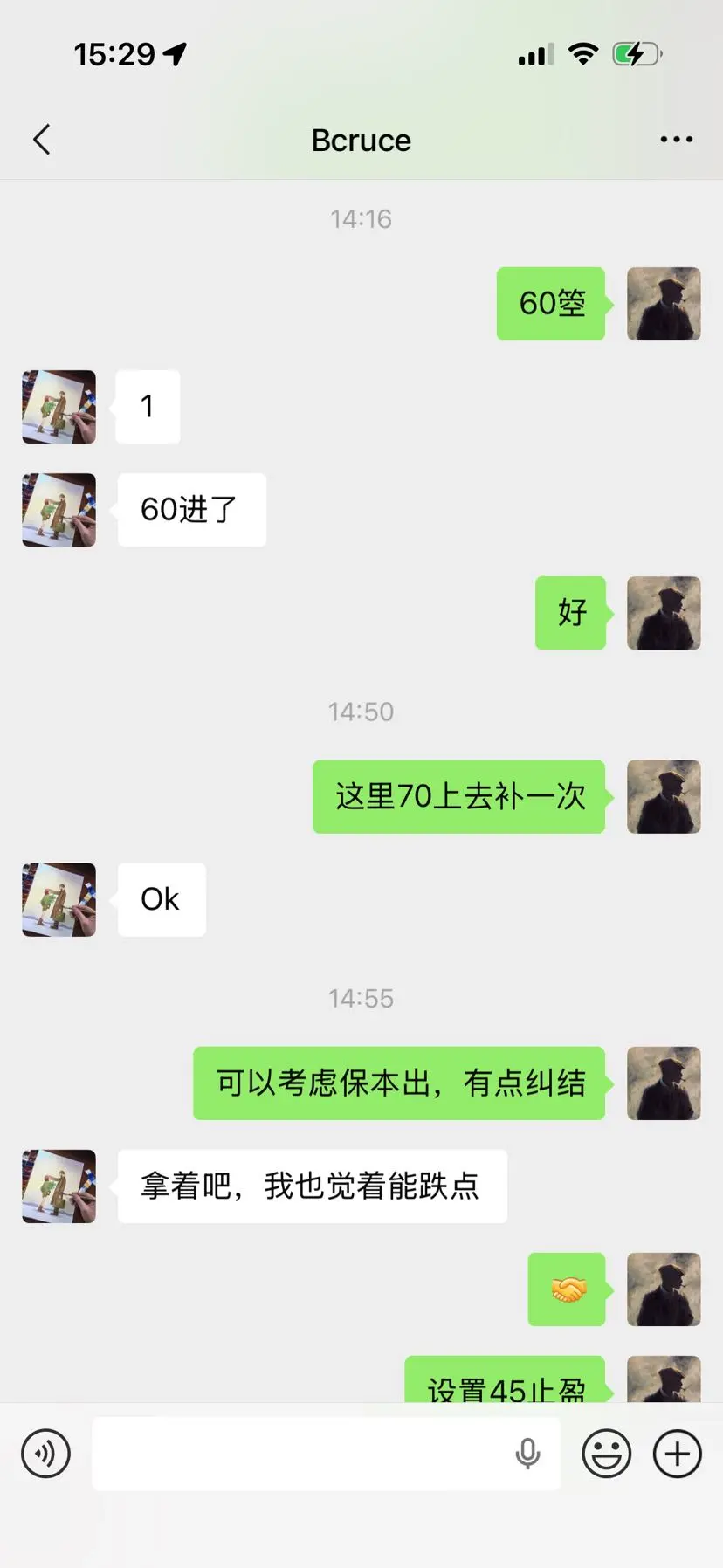Open more chat options via the three-dot icon

point(677,139)
